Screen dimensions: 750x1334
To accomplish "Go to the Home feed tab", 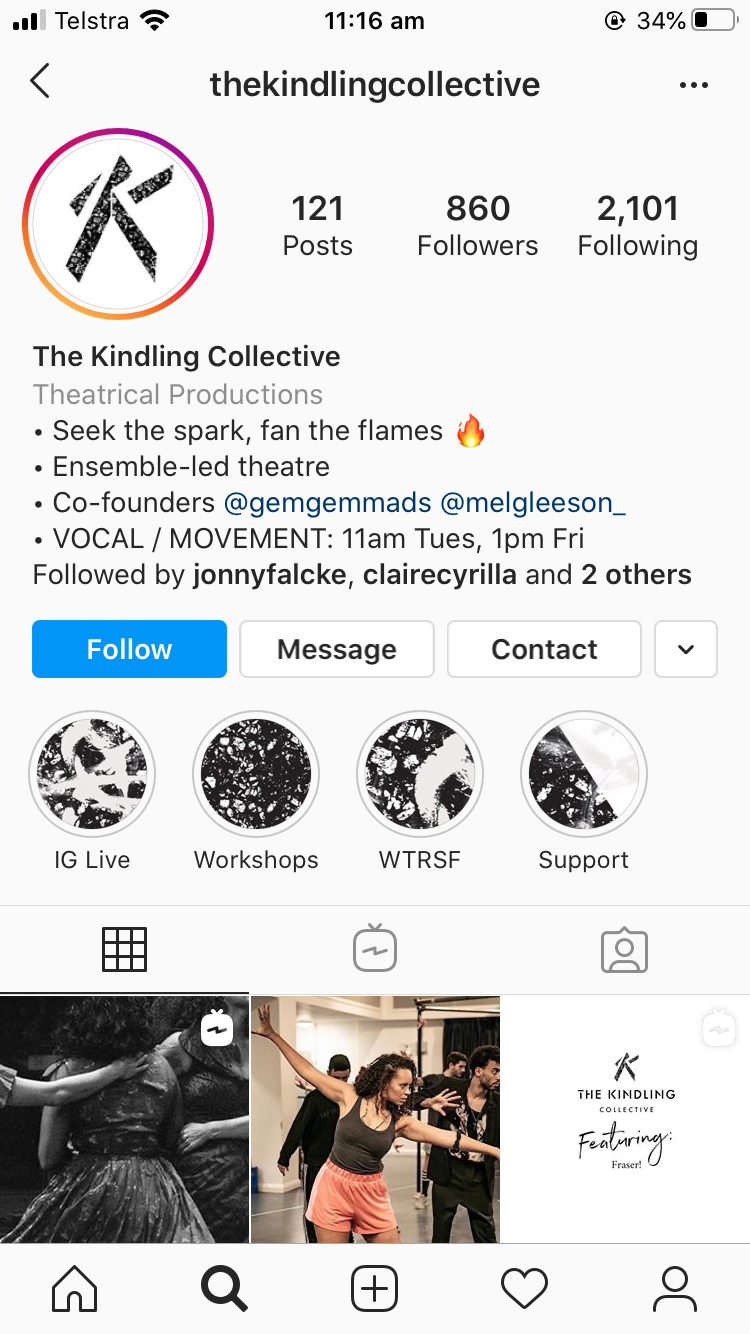I will tap(75, 1288).
